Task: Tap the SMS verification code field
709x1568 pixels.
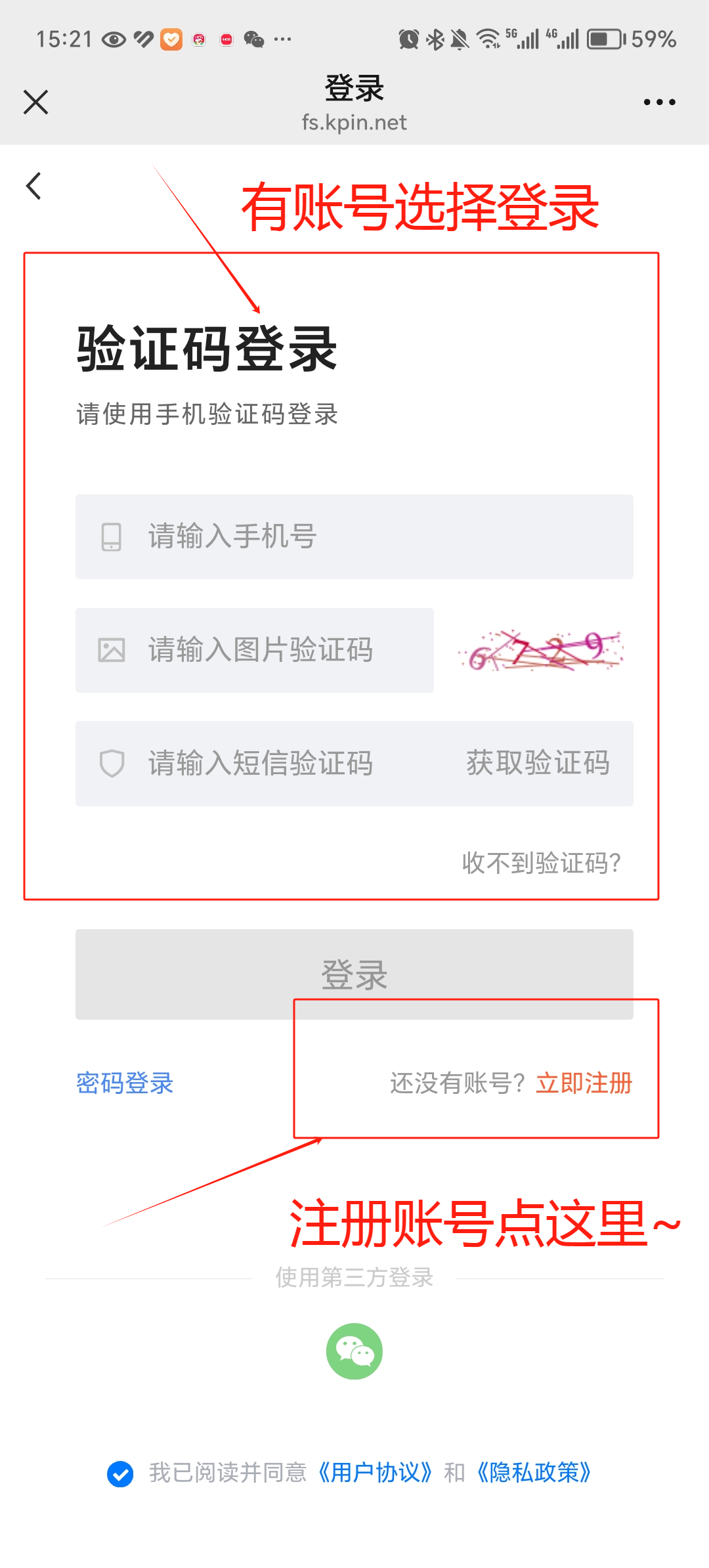Action: [263, 764]
